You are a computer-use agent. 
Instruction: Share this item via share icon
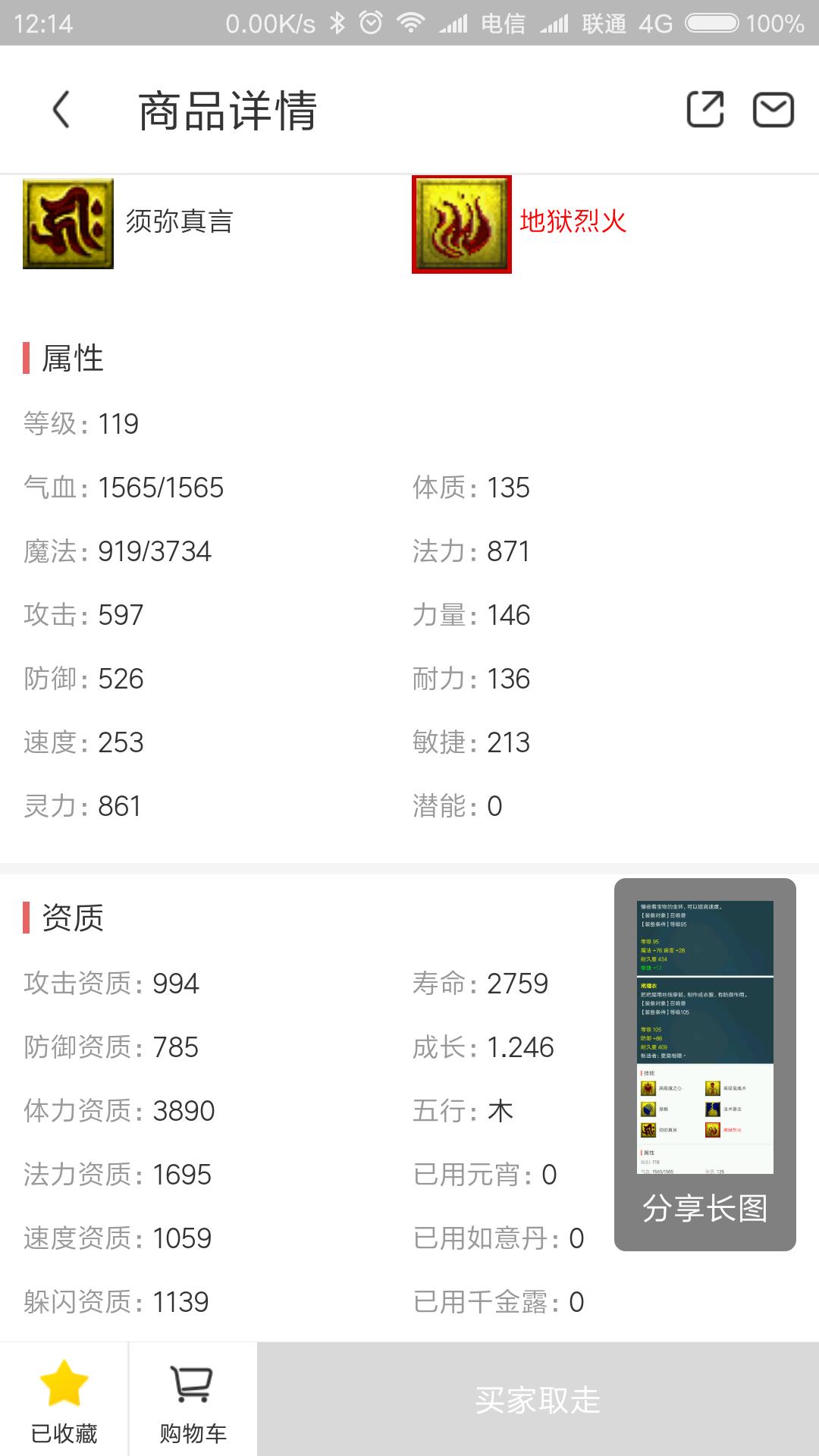[705, 109]
